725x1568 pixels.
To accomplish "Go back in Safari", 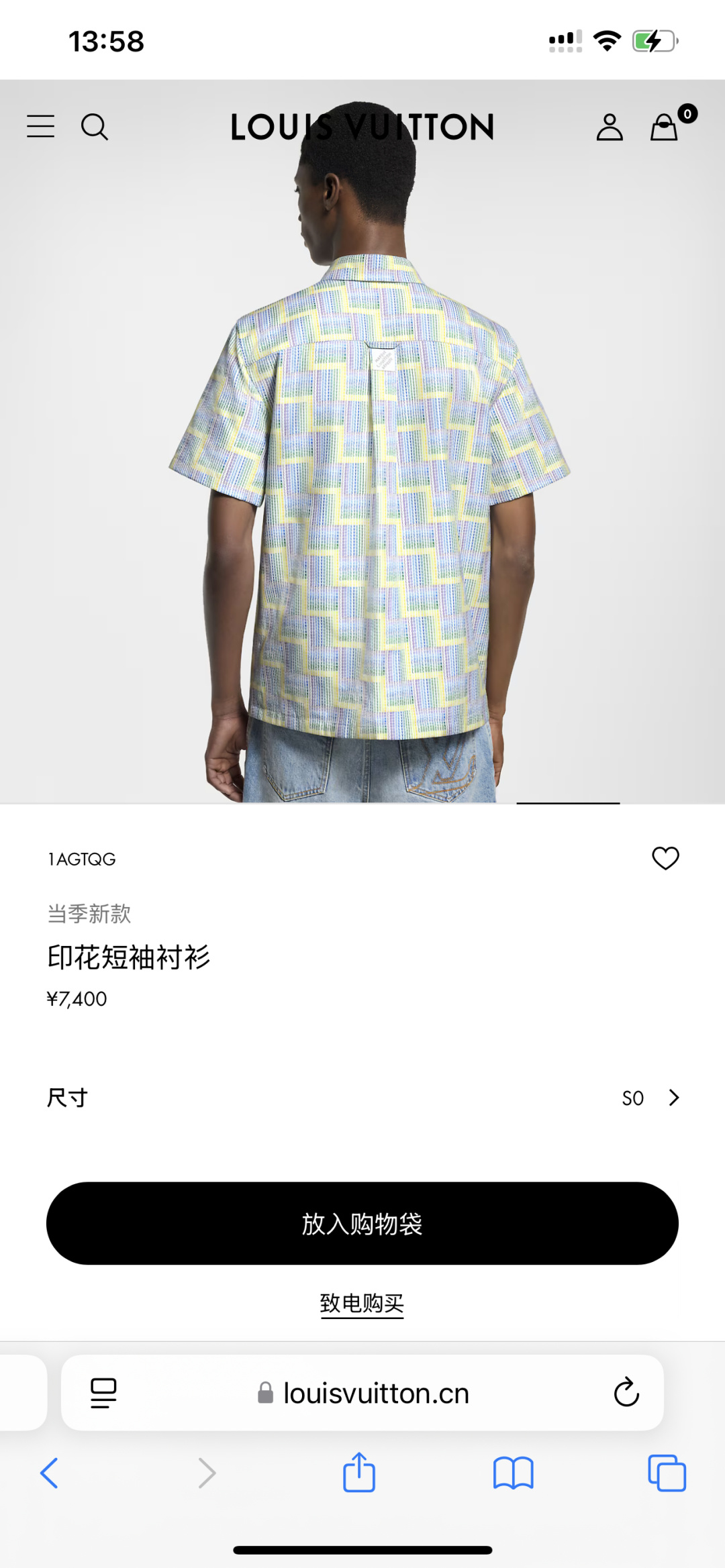I will [49, 1473].
